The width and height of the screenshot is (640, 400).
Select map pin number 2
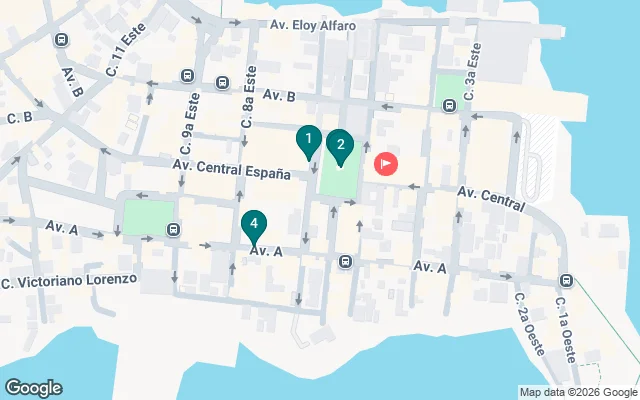coord(341,146)
